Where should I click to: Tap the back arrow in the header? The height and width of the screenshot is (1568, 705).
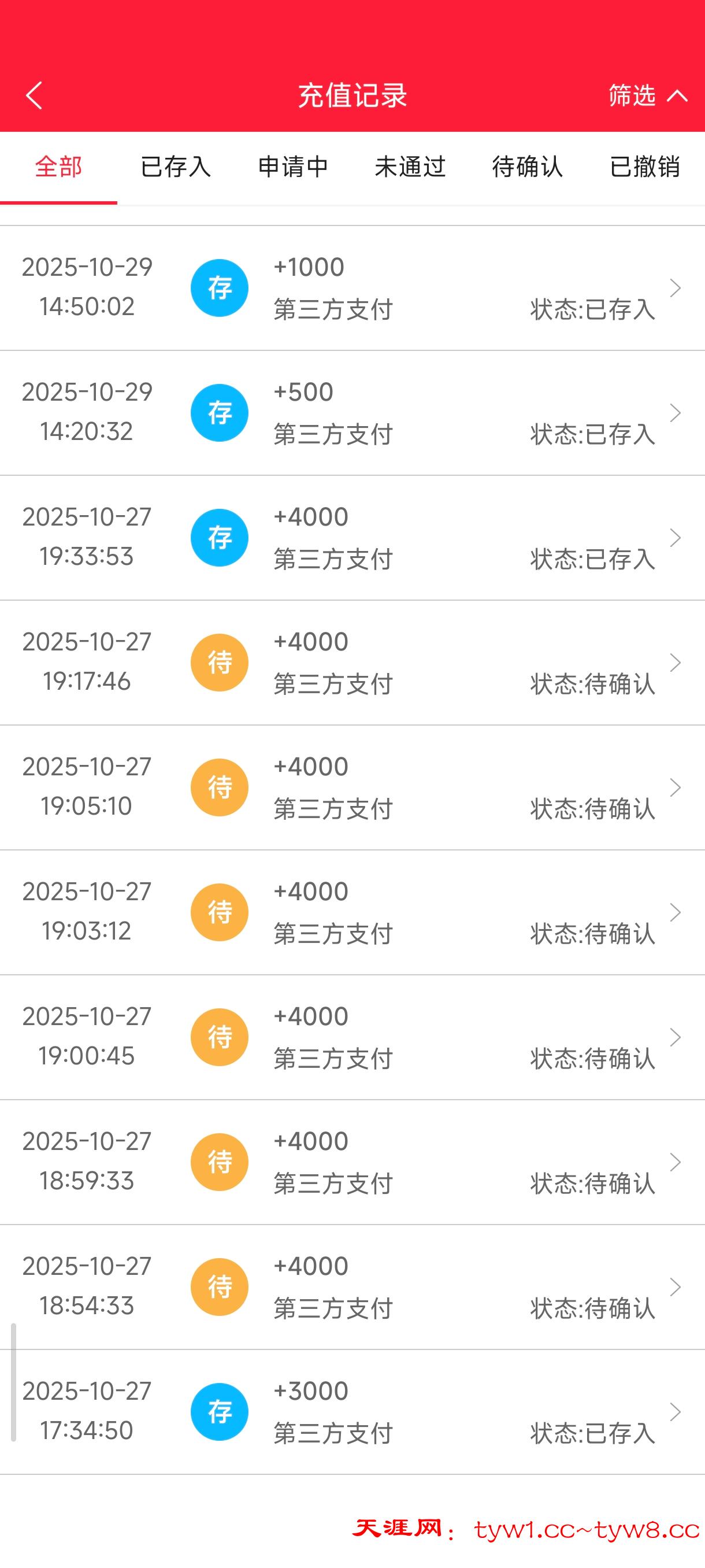coord(34,95)
